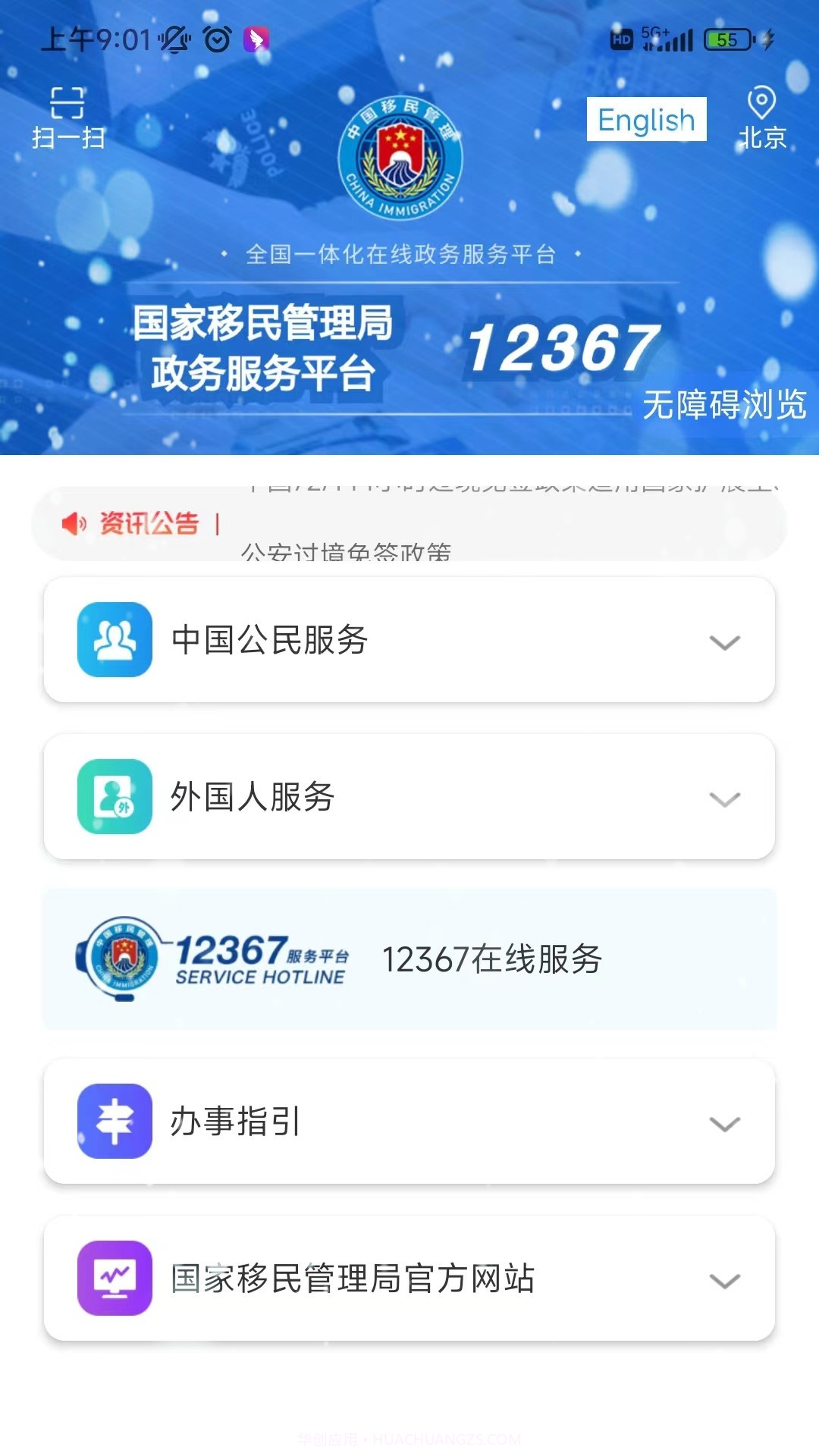The height and width of the screenshot is (1456, 819).
Task: Open the 扫一扫 QR code scanner
Action: [x=68, y=114]
